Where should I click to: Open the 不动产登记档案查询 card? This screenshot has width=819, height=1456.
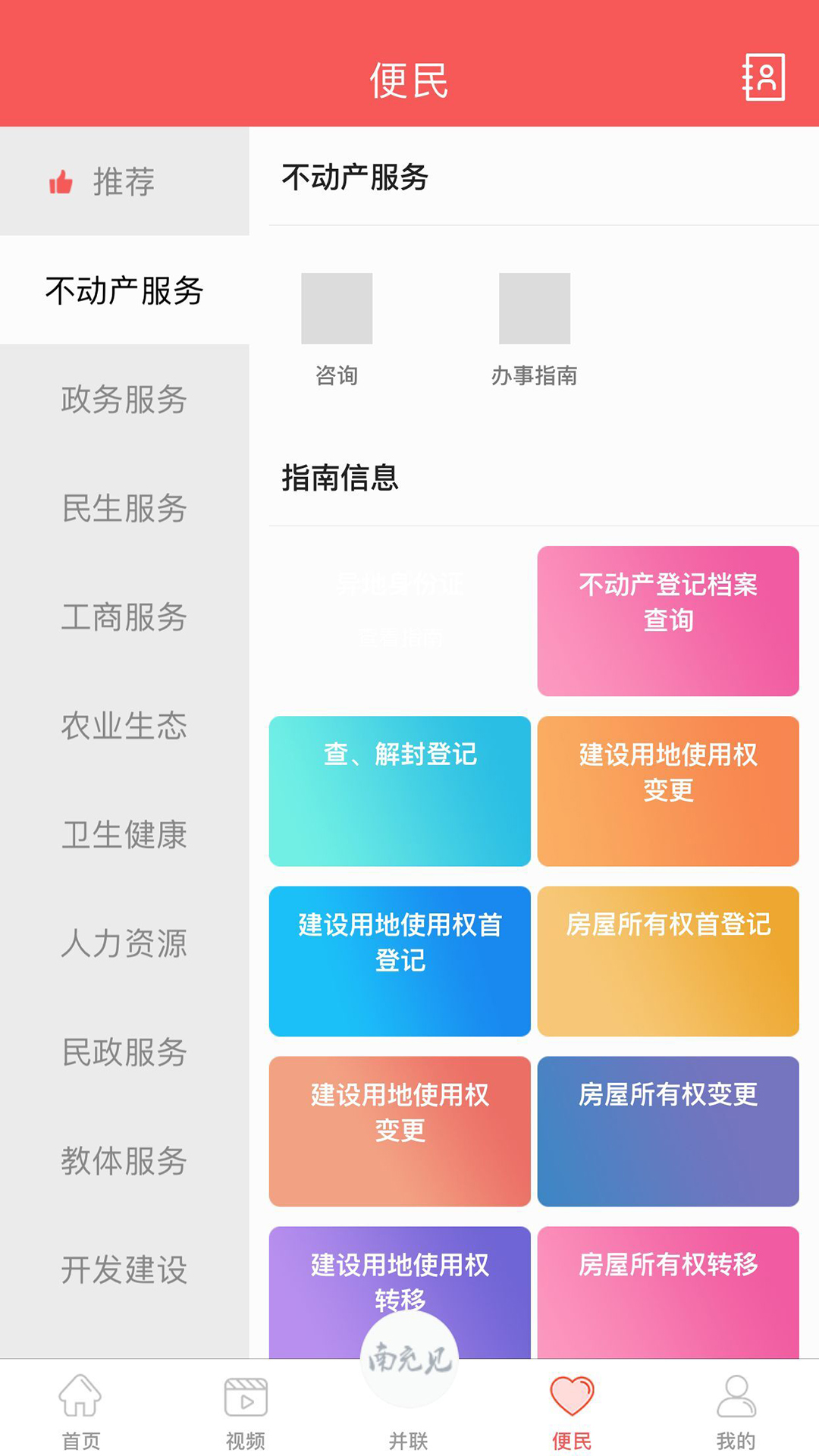click(668, 620)
